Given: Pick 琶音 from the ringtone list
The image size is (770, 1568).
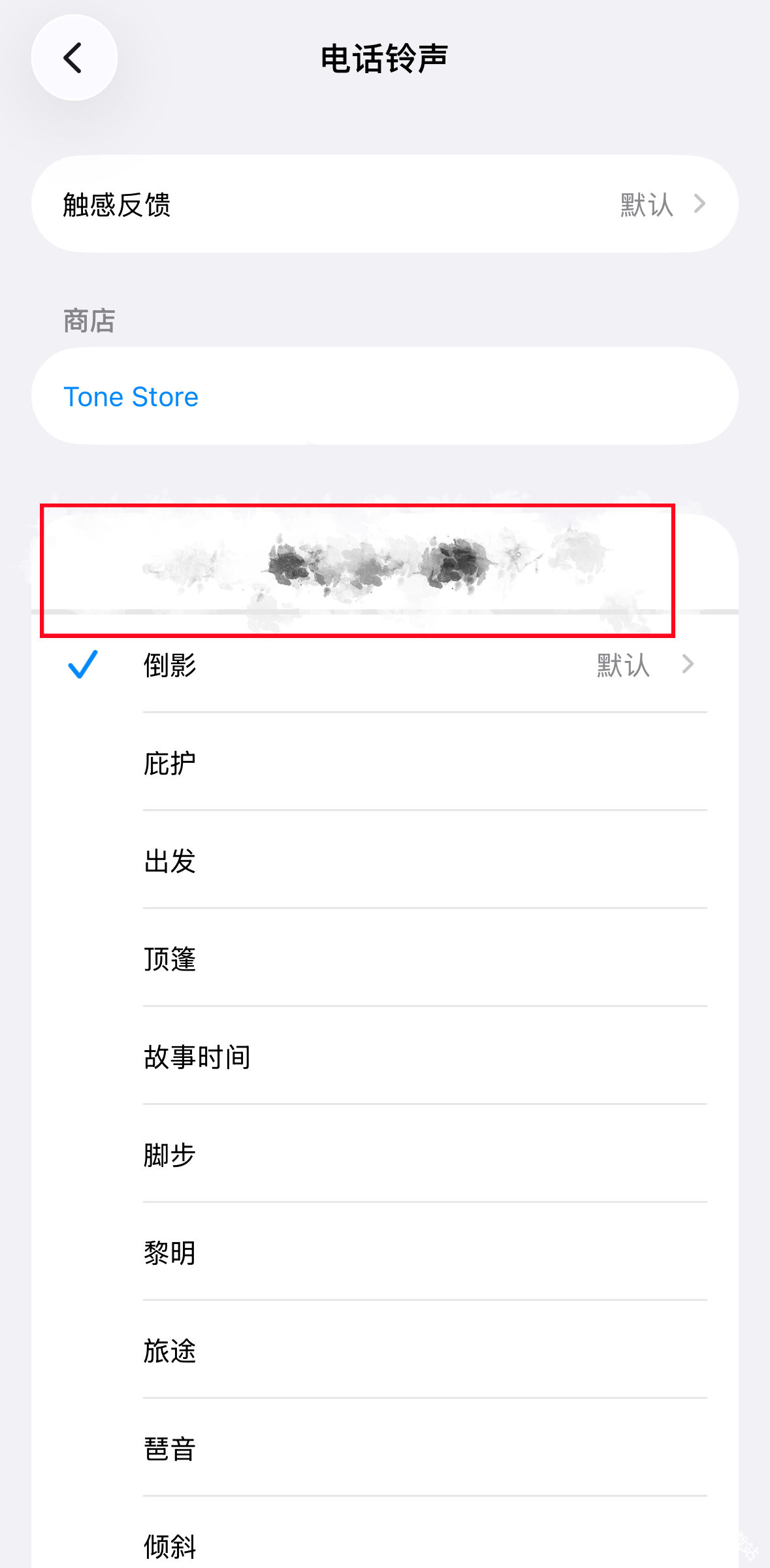Looking at the screenshot, I should coord(170,1448).
